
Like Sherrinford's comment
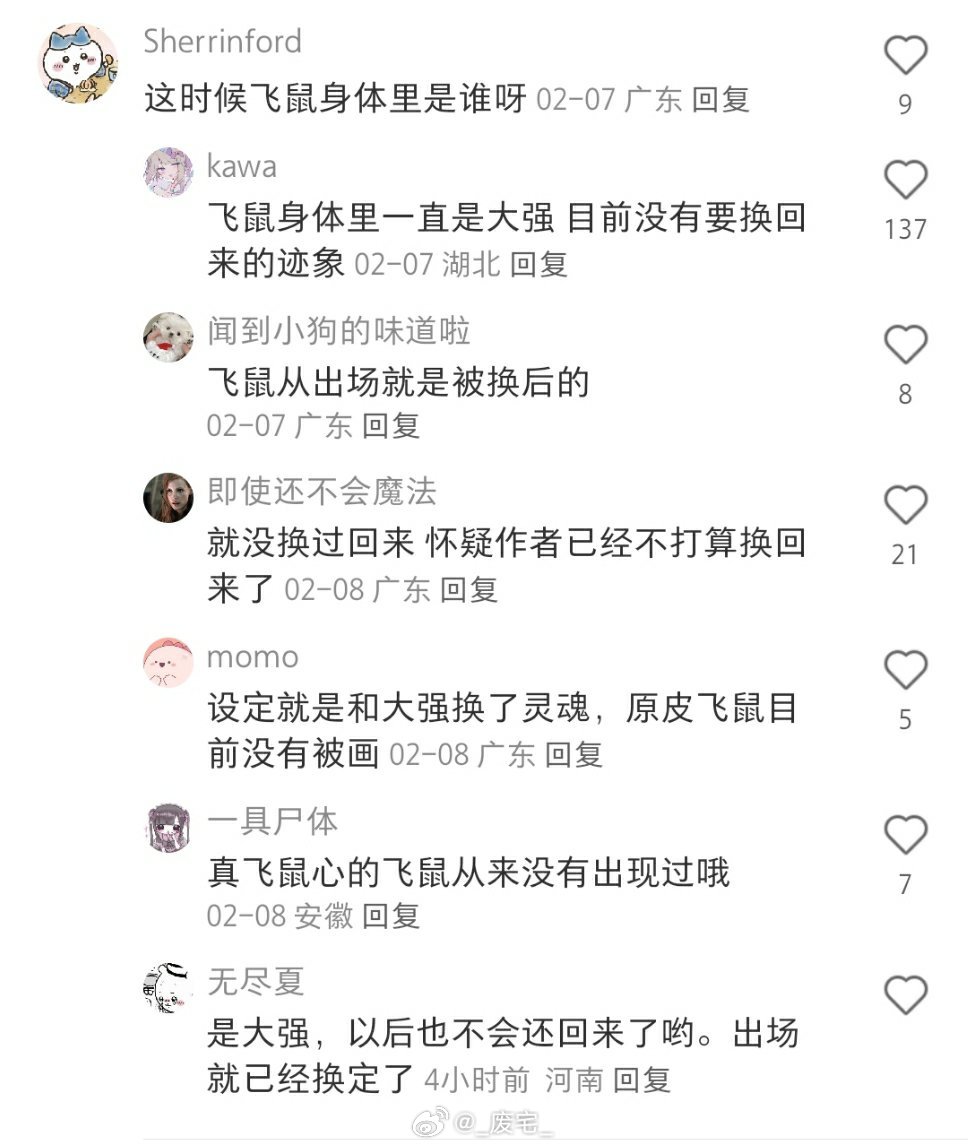pos(905,55)
